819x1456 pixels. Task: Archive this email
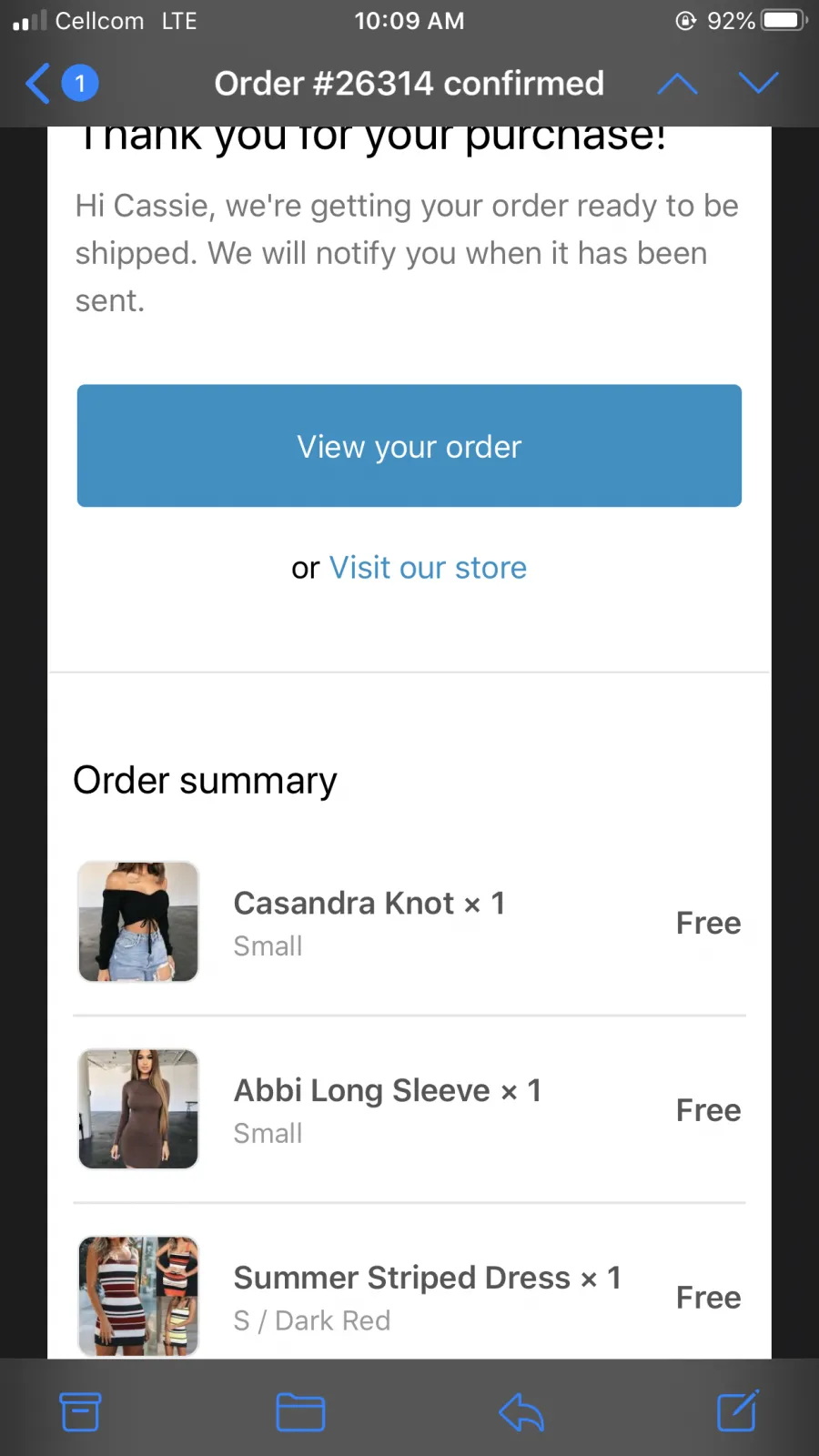click(x=80, y=1411)
